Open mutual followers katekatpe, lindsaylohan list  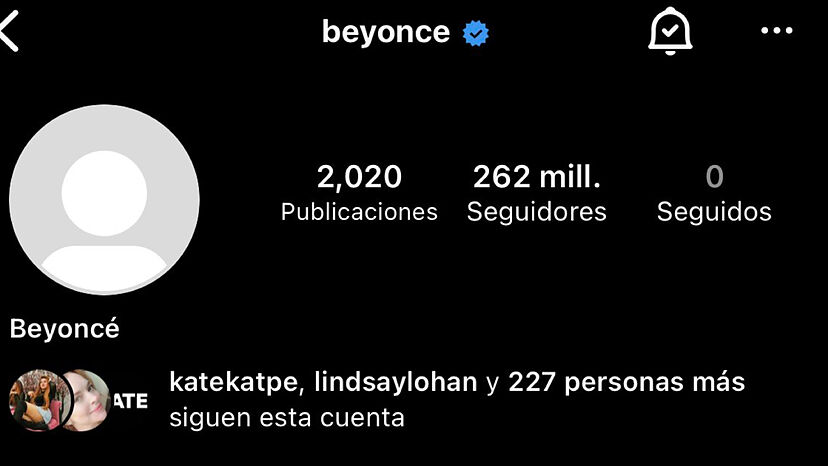point(457,399)
